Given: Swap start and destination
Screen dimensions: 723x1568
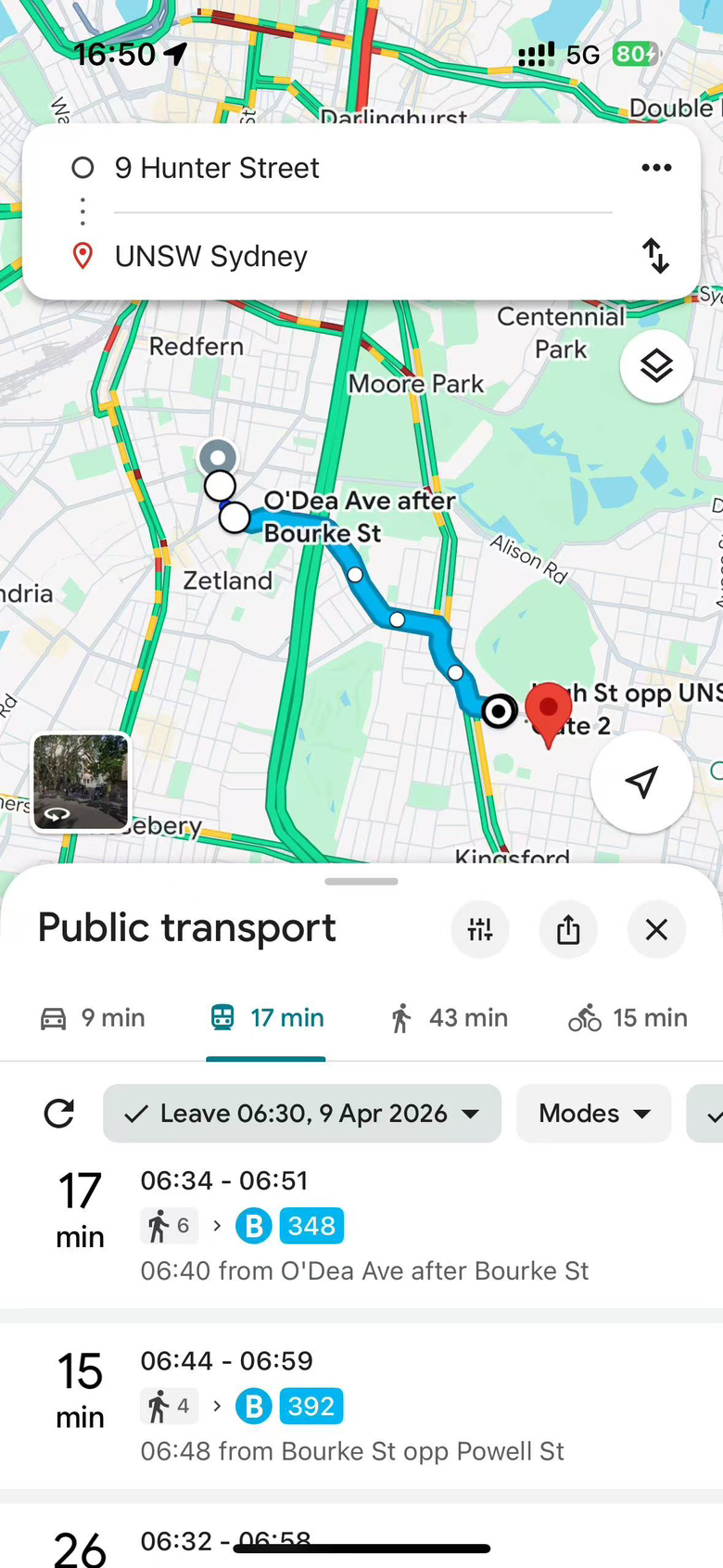Looking at the screenshot, I should pyautogui.click(x=656, y=256).
